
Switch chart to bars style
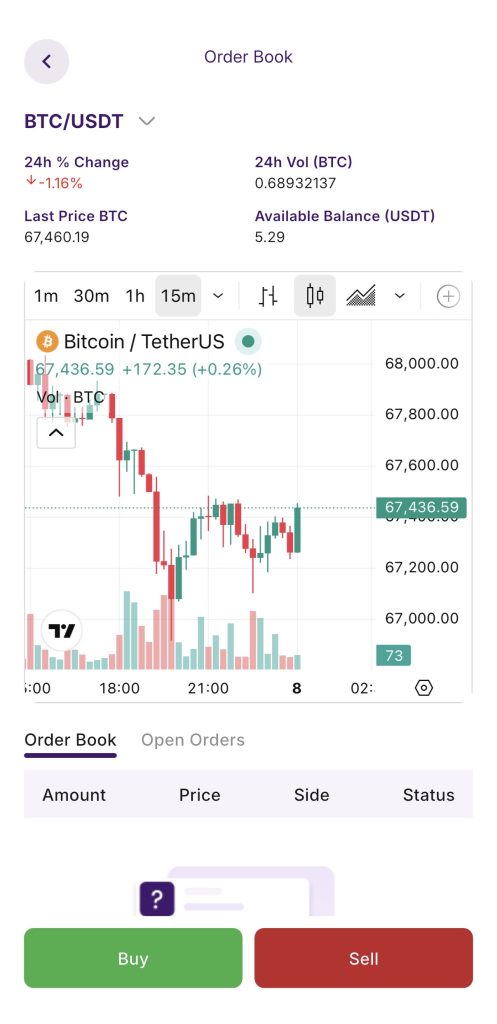coord(268,296)
